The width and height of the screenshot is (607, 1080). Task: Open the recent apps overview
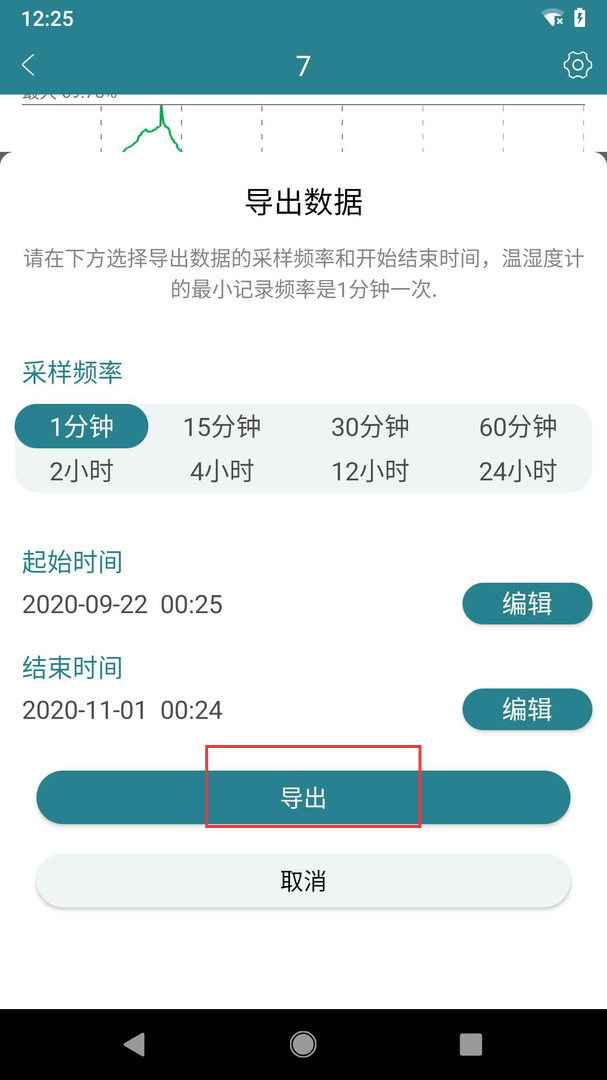(471, 1044)
